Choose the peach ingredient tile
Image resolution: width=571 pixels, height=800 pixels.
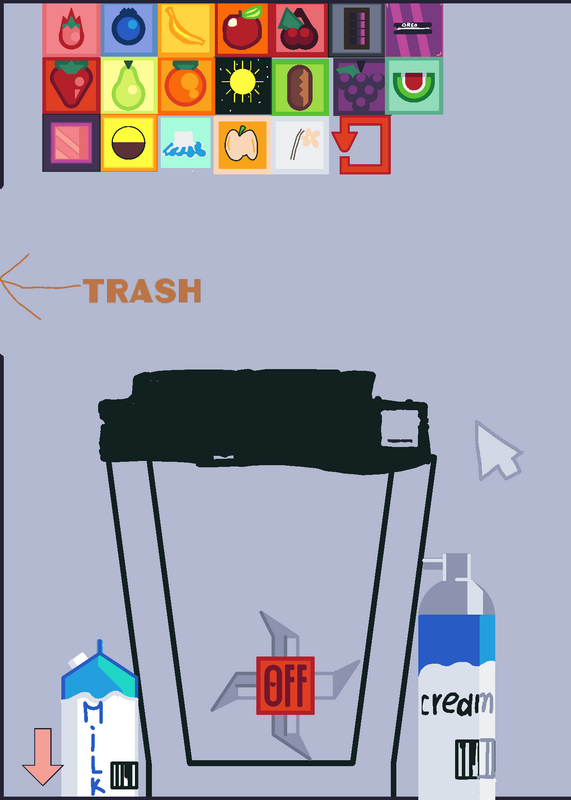coord(242,144)
